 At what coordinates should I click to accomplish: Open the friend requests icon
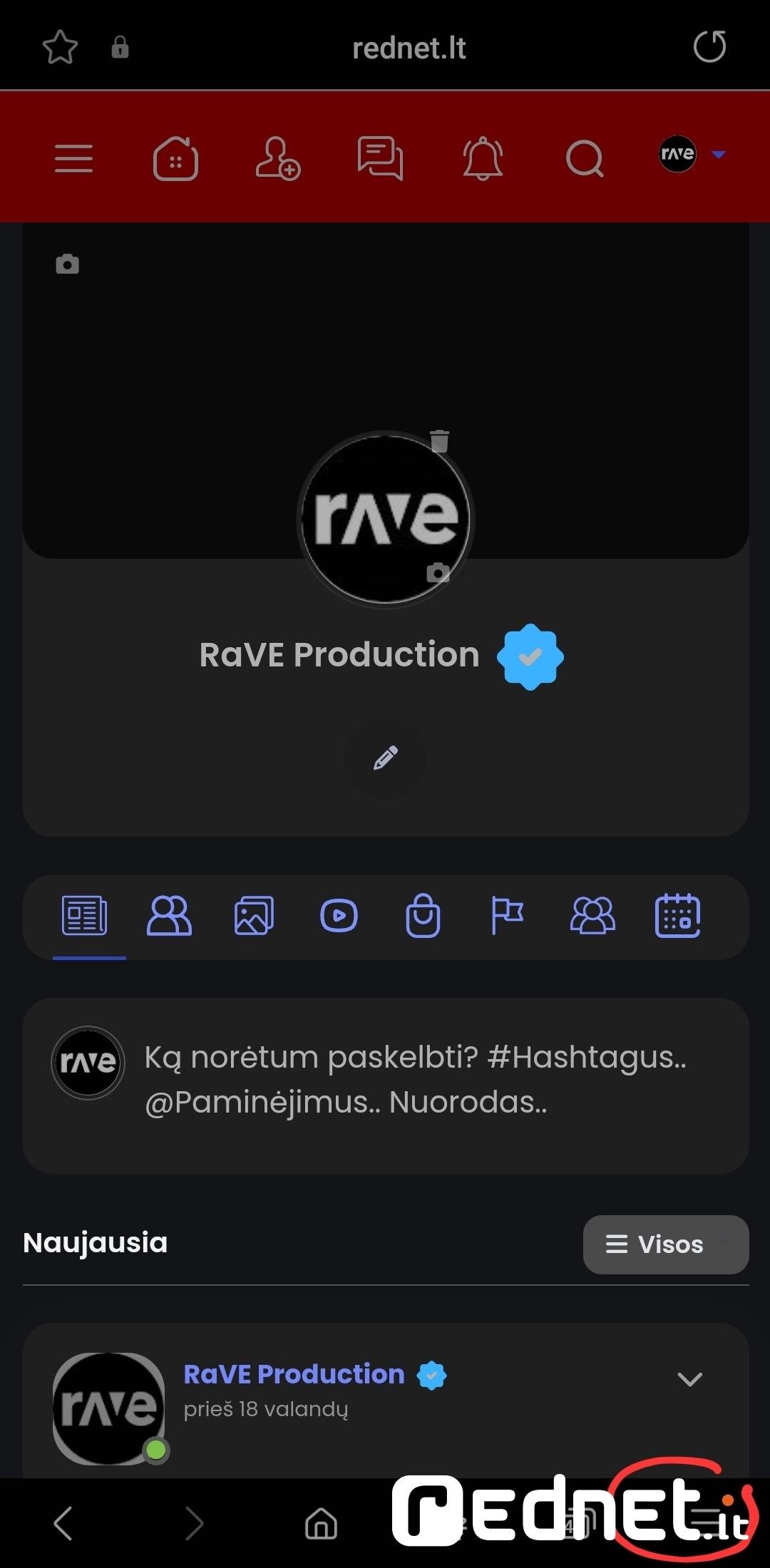(277, 158)
